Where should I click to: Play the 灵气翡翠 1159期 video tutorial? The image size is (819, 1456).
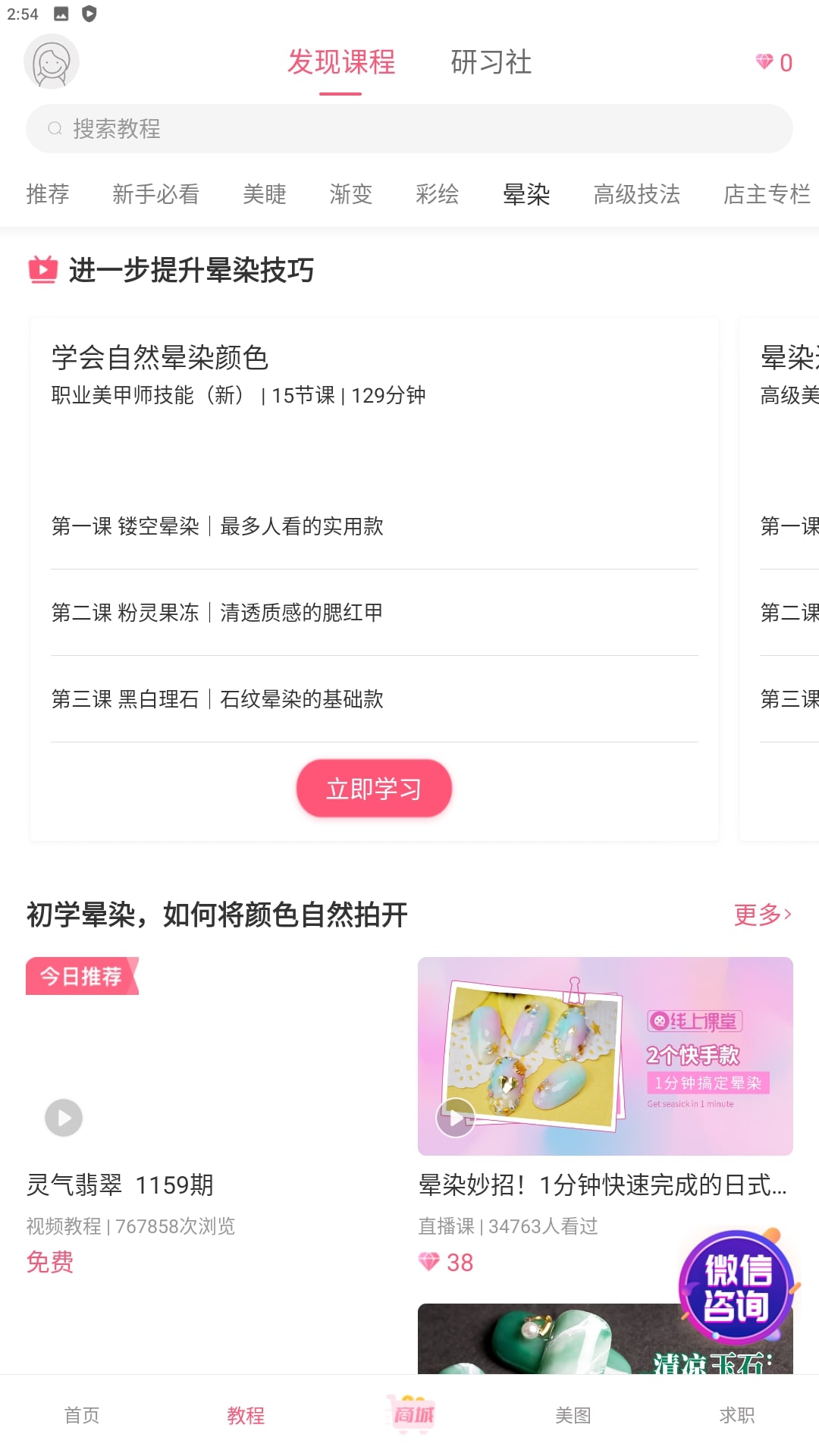pyautogui.click(x=64, y=1118)
